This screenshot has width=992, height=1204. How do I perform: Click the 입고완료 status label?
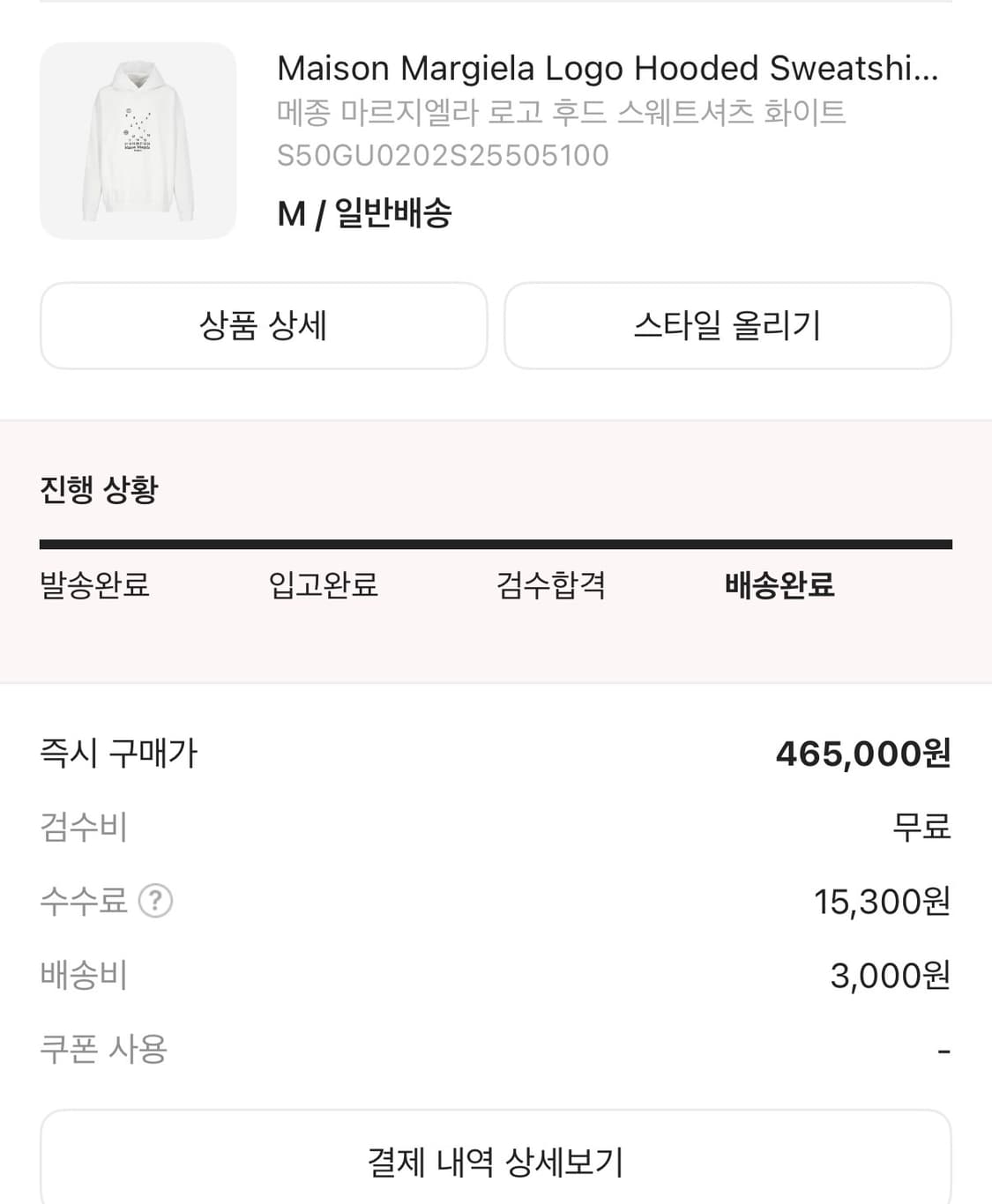324,584
